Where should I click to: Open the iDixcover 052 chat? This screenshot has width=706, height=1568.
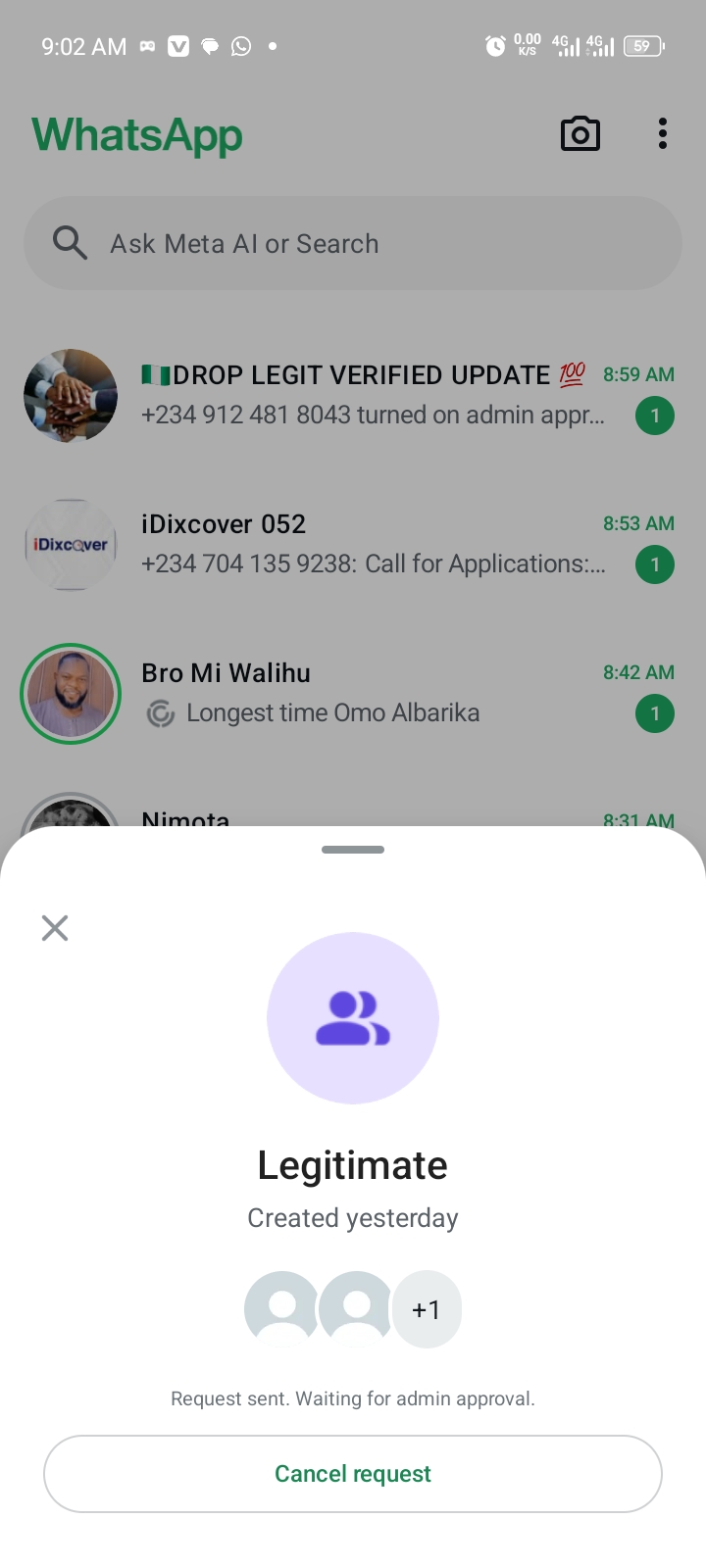point(373,544)
